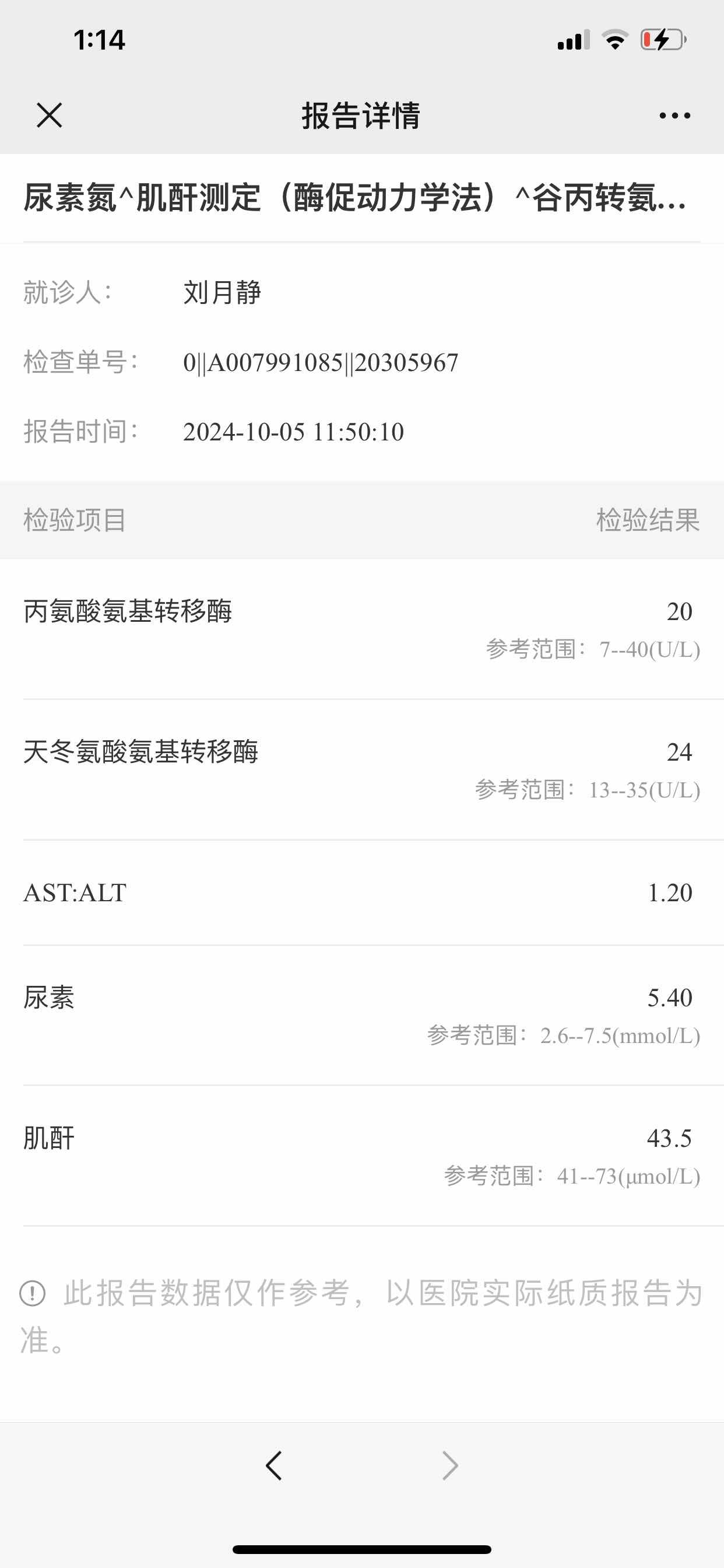This screenshot has height=1568, width=724.
Task: Close the report details page
Action: click(50, 115)
